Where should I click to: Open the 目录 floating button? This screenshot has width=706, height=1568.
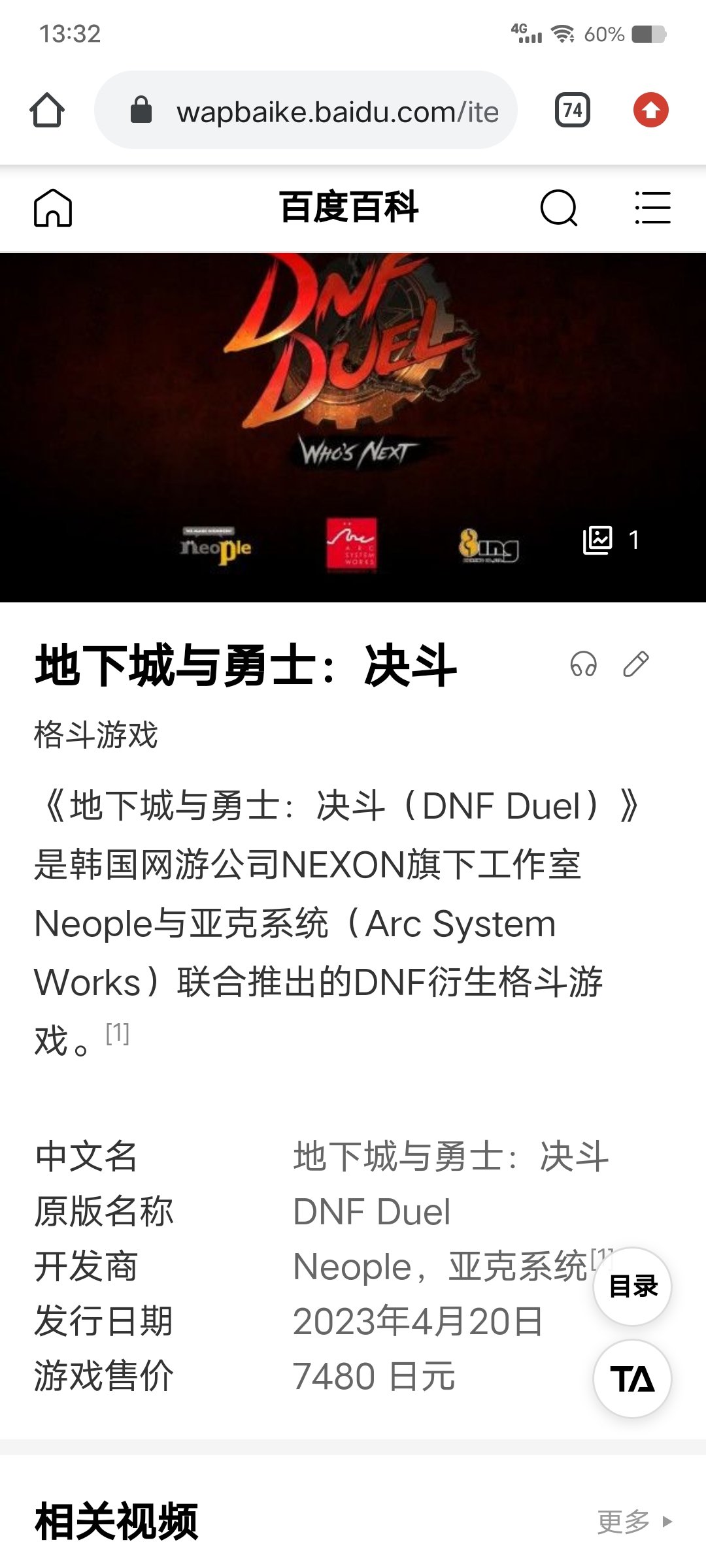pyautogui.click(x=633, y=1286)
